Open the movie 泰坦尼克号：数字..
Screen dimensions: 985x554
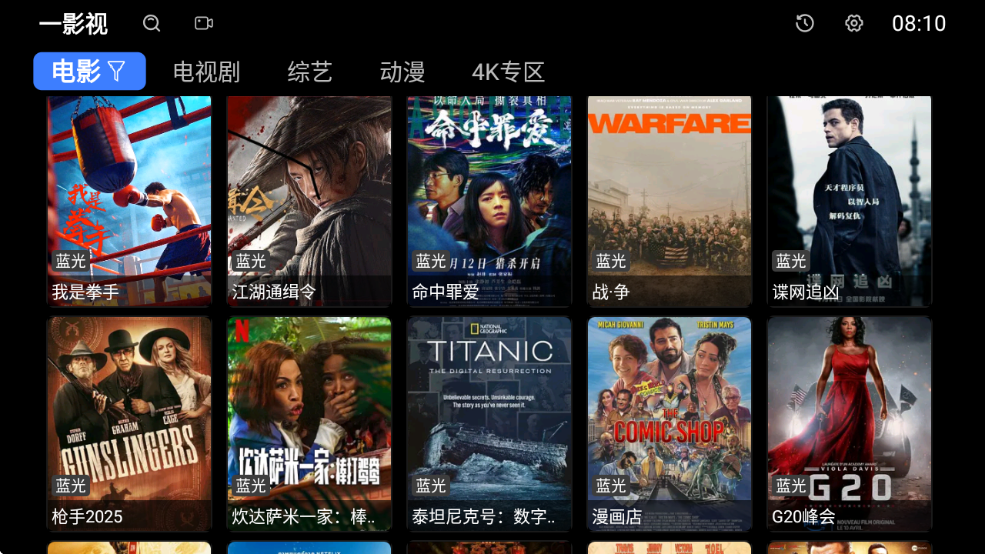point(489,423)
